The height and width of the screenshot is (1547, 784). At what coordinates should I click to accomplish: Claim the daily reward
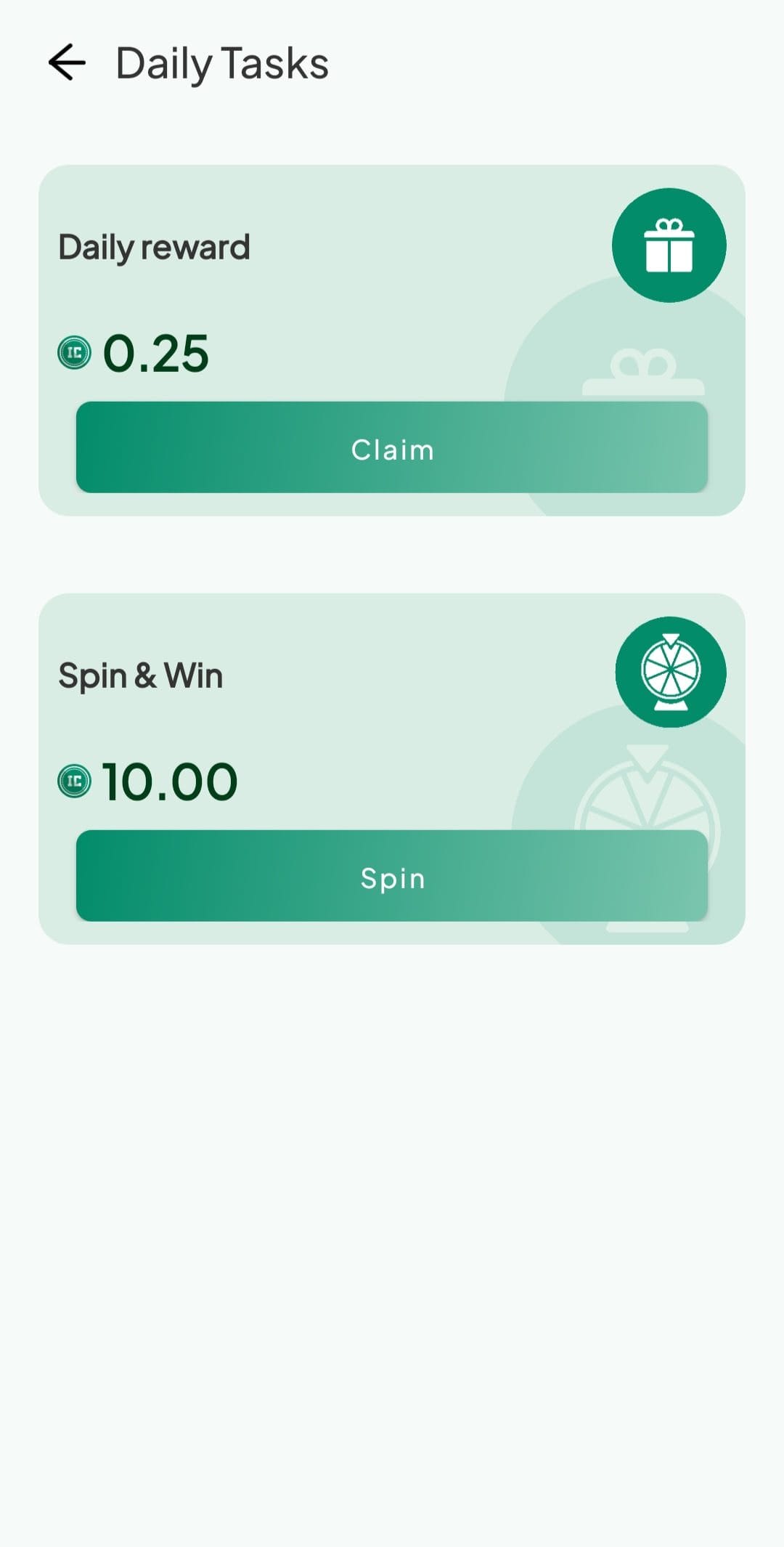[392, 447]
